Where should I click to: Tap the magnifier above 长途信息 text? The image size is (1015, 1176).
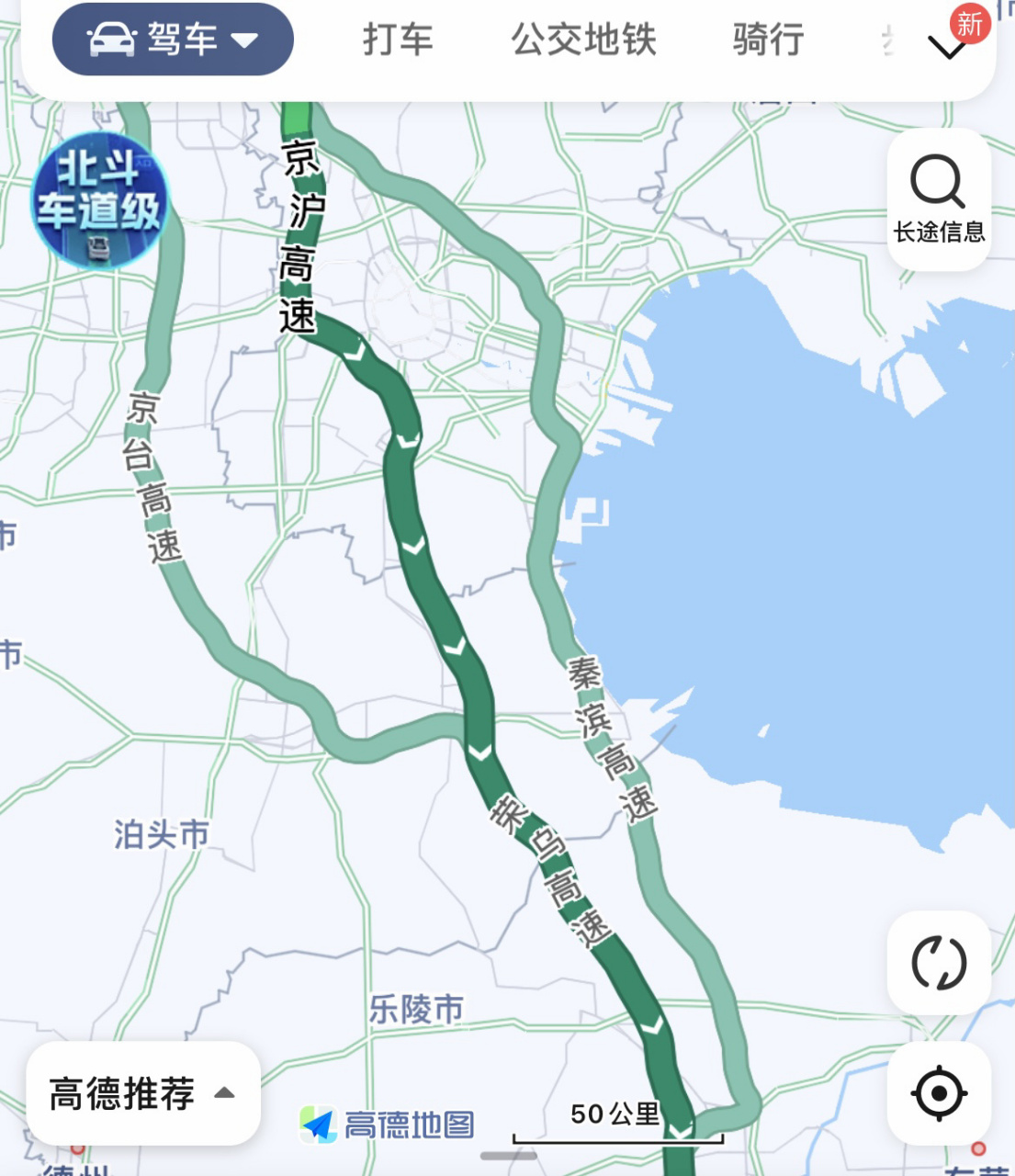938,180
